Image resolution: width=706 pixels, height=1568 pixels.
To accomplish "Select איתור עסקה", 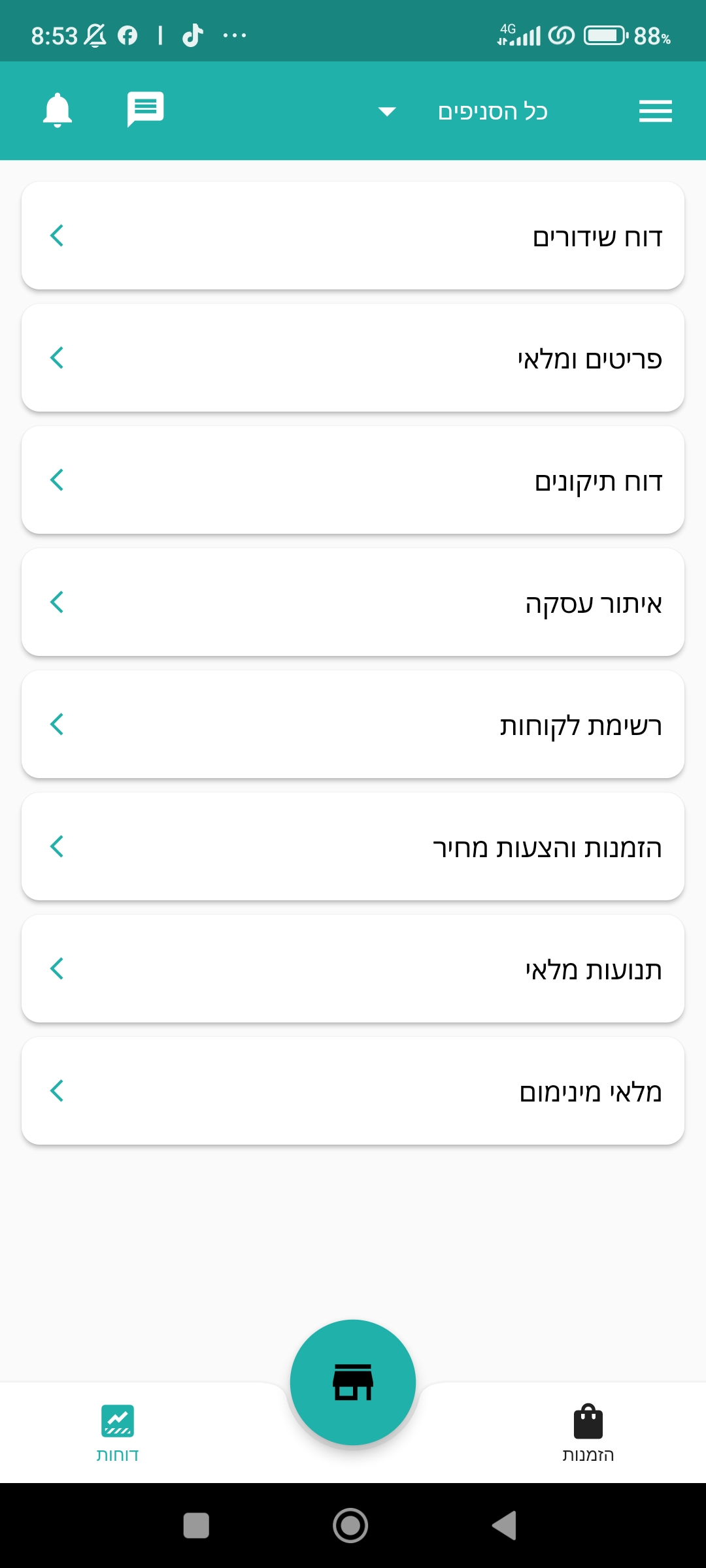I will [353, 602].
